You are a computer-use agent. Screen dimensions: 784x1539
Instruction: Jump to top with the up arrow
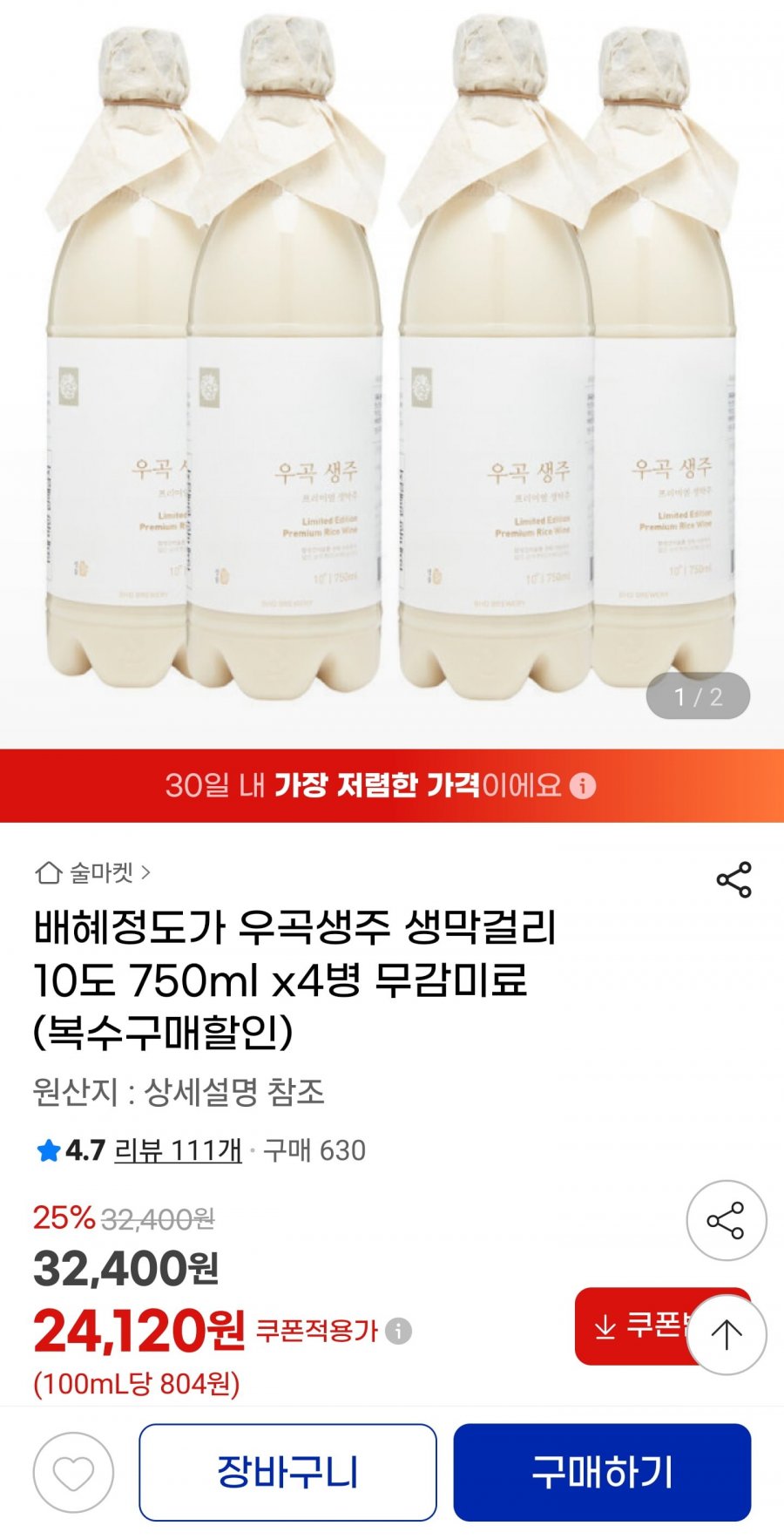coord(727,1334)
